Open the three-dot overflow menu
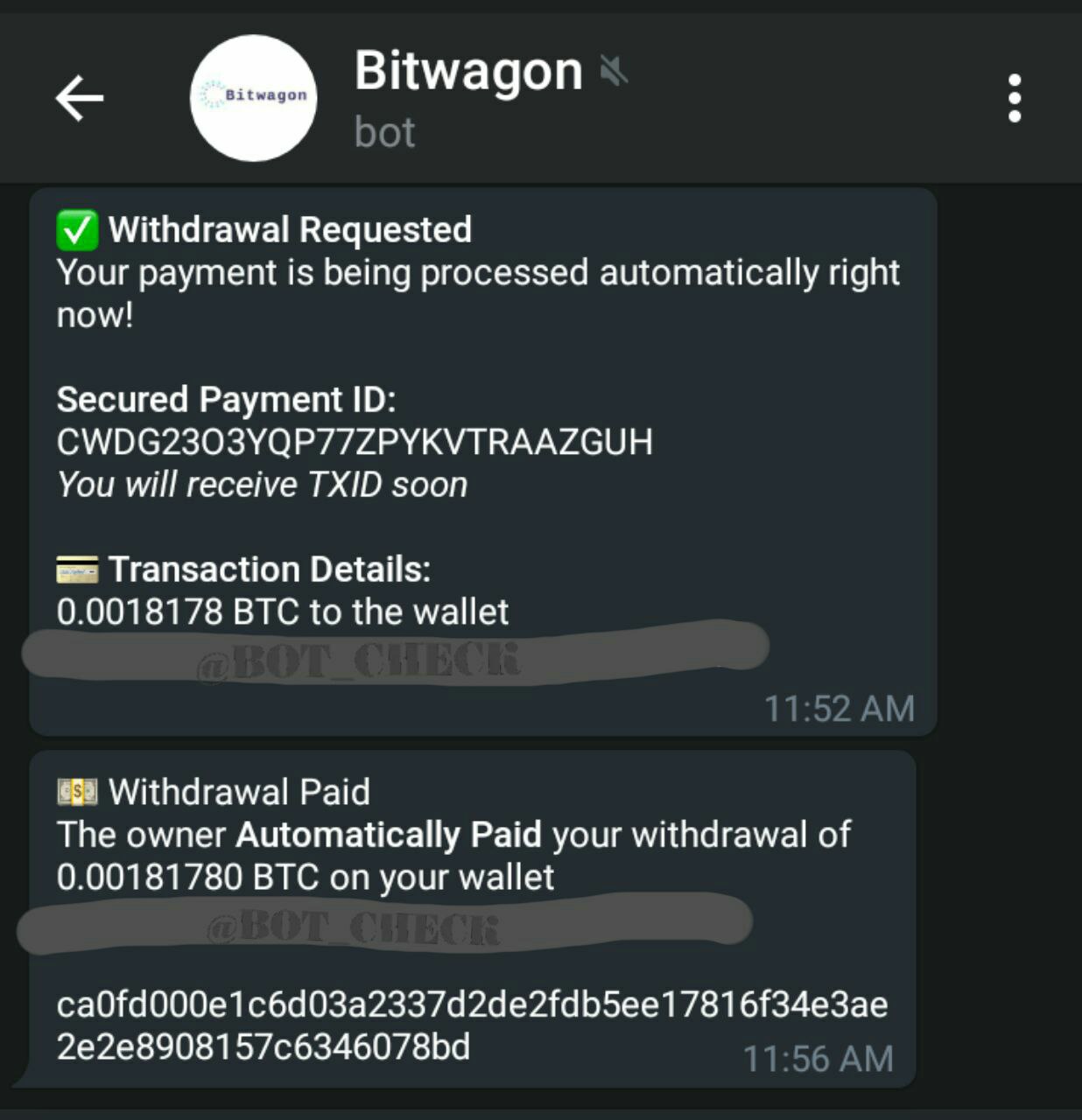The height and width of the screenshot is (1120, 1082). (x=1014, y=97)
